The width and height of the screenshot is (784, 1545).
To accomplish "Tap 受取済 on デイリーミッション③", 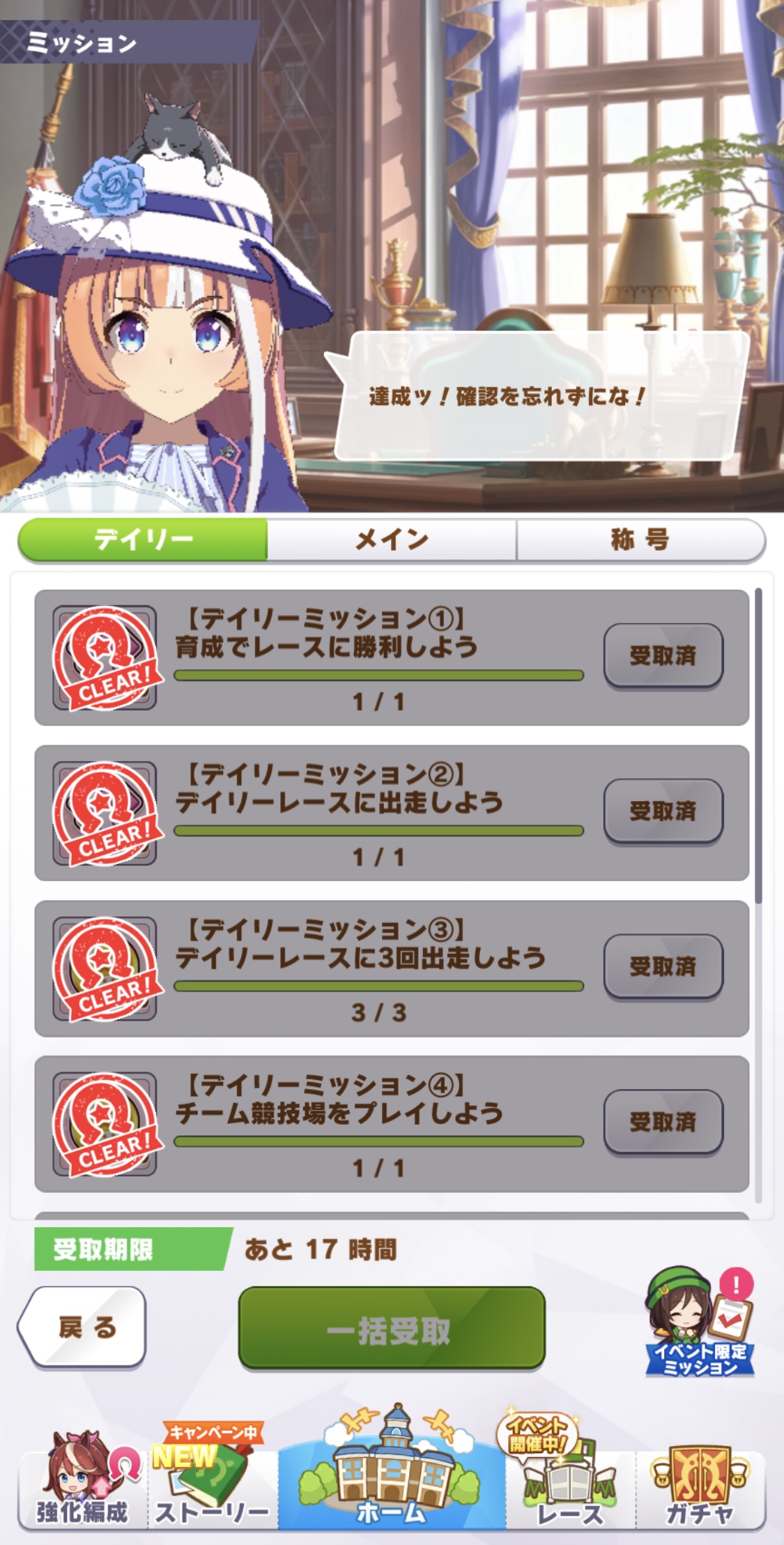I will 663,966.
